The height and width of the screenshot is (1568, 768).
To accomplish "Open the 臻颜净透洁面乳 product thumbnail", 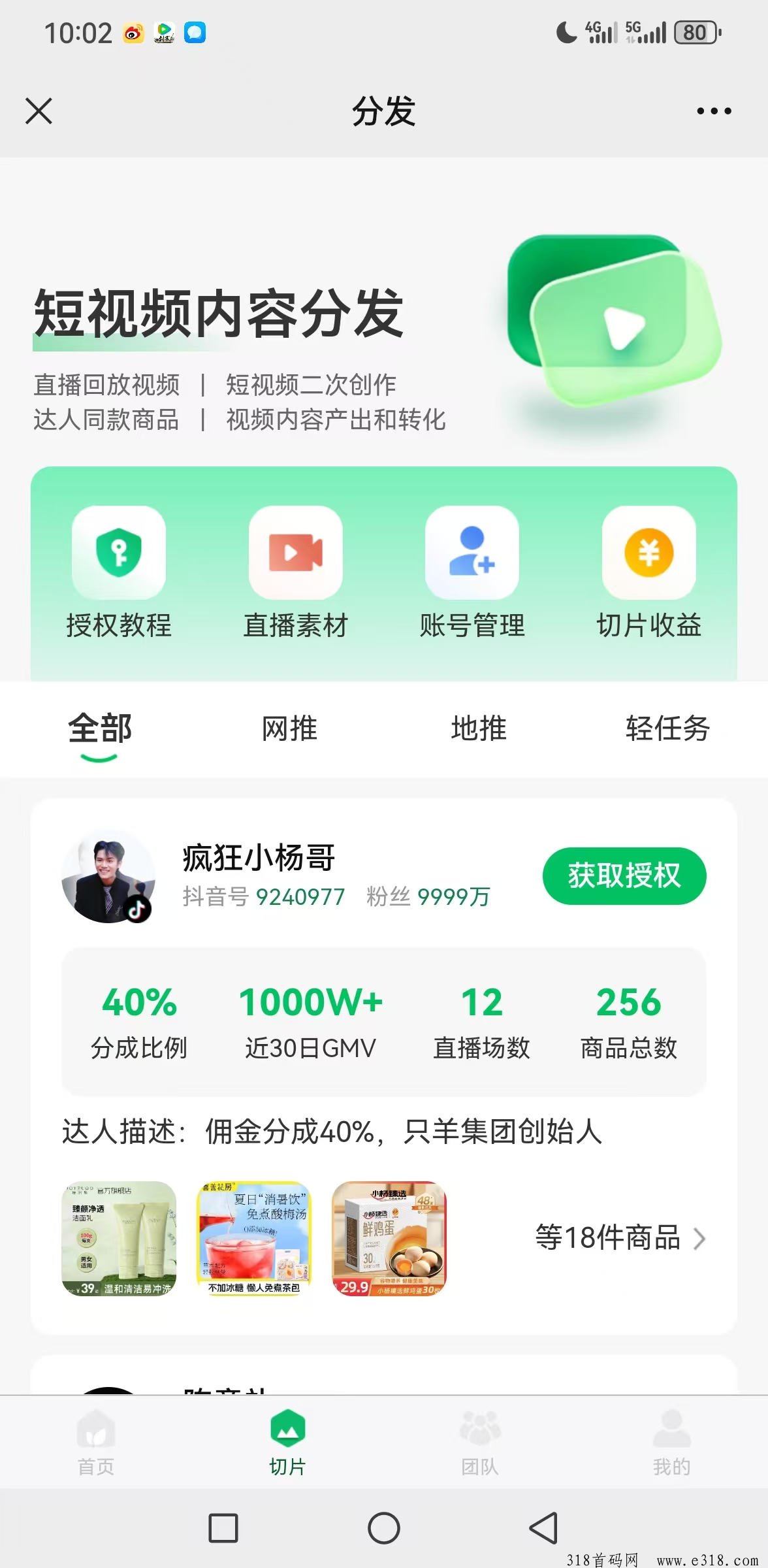I will tap(119, 1238).
